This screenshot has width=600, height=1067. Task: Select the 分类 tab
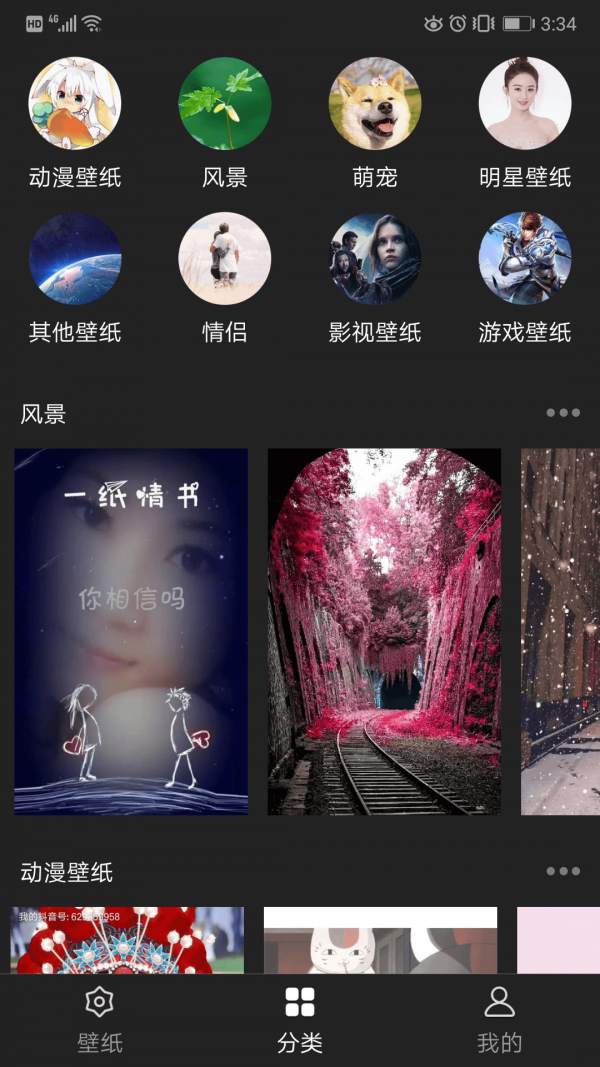[x=300, y=1018]
